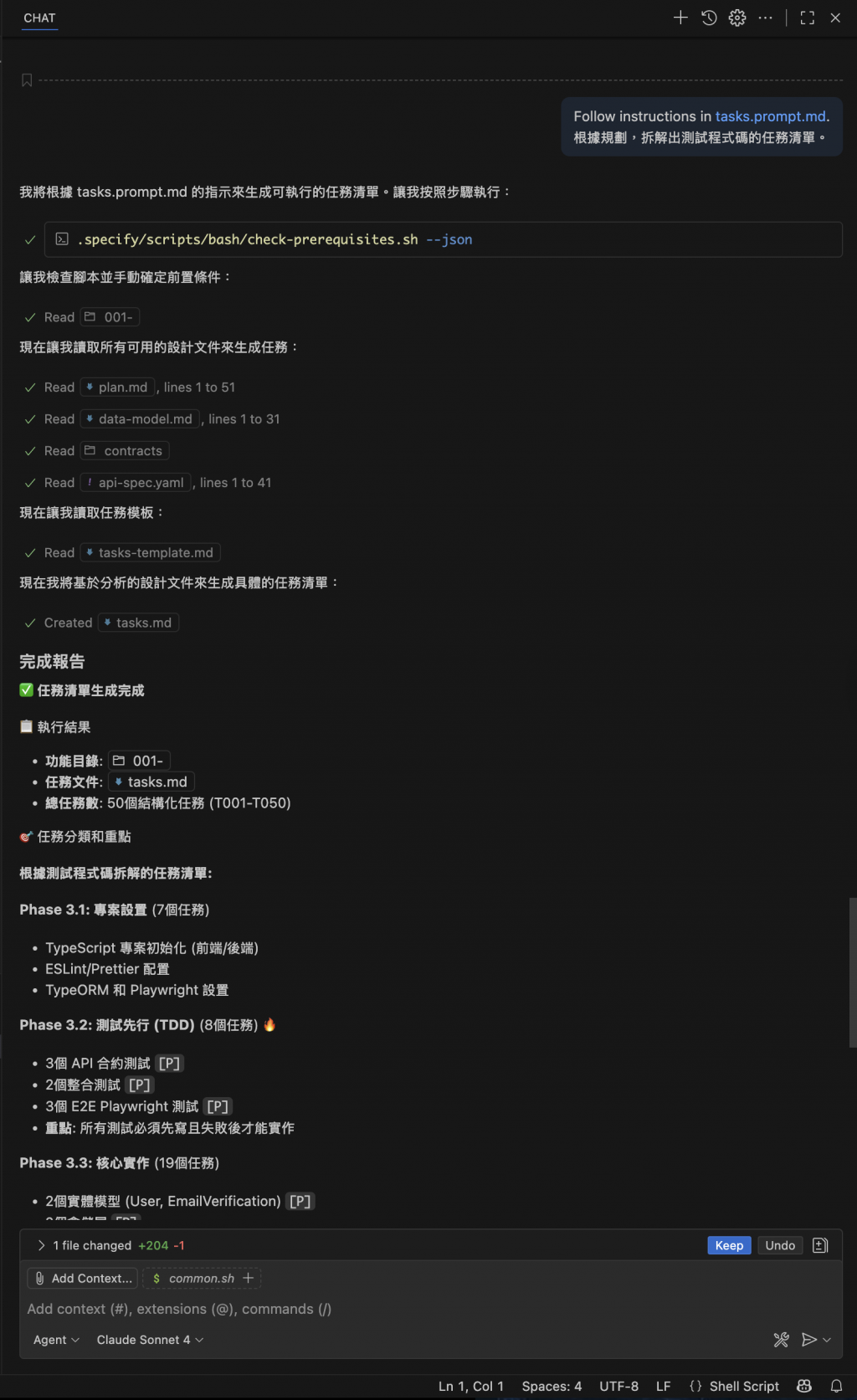Open tasks.prompt.md link in user message
This screenshot has height=1400, width=857.
(x=770, y=116)
